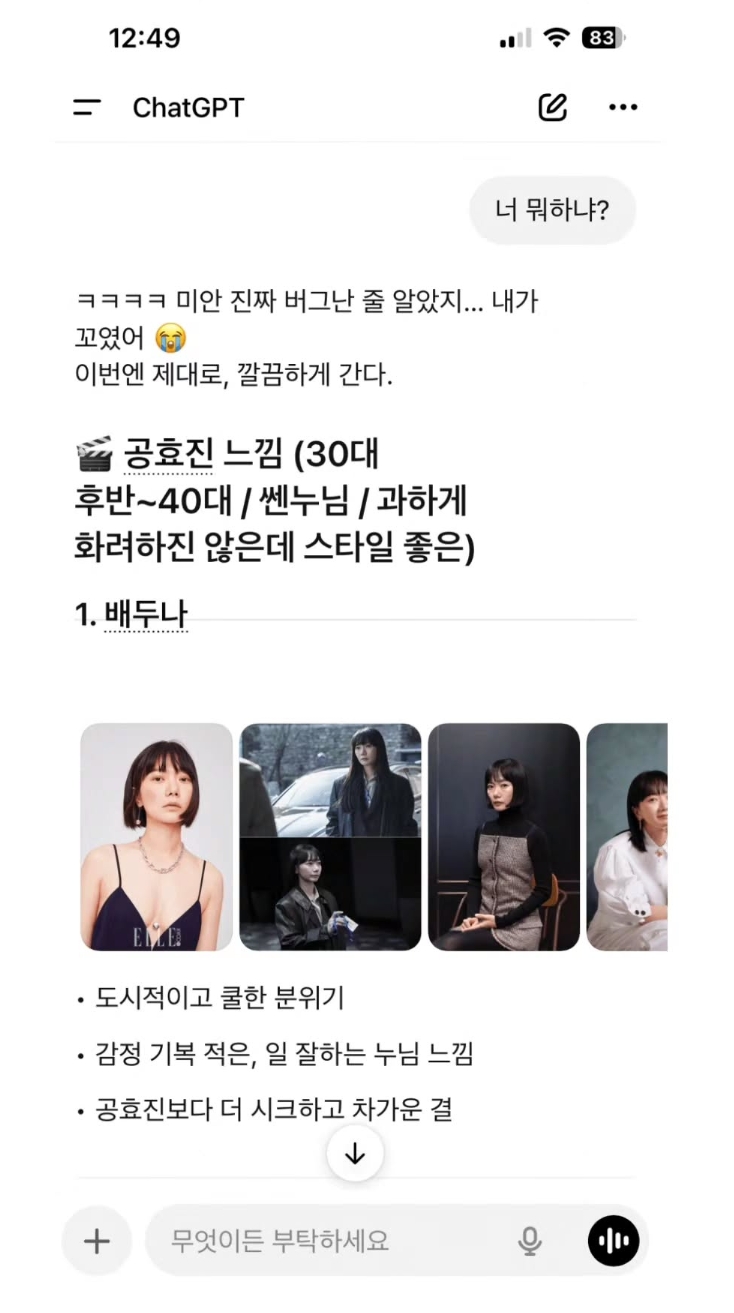Viewport: 734px width, 1313px height.
Task: Start a new chat with the compose icon
Action: (553, 107)
